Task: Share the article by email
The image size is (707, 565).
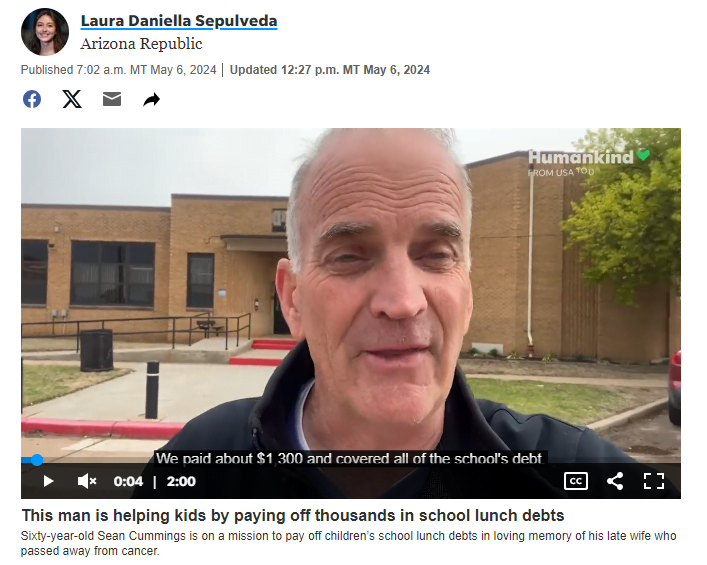Action: (112, 99)
